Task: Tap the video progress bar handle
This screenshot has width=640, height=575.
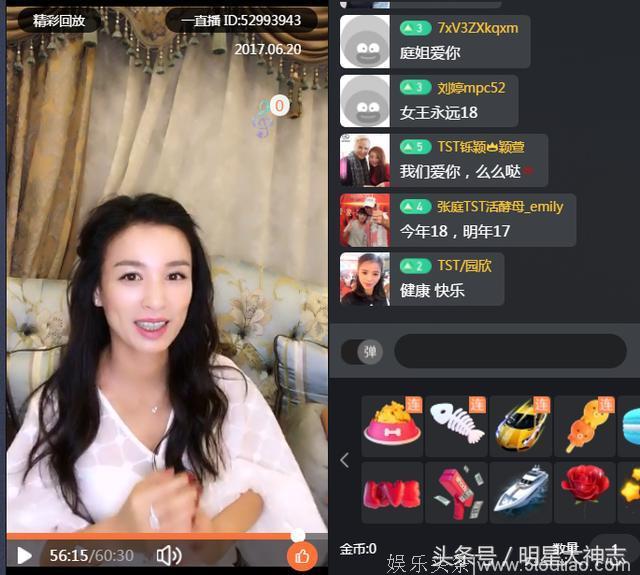Action: click(298, 536)
